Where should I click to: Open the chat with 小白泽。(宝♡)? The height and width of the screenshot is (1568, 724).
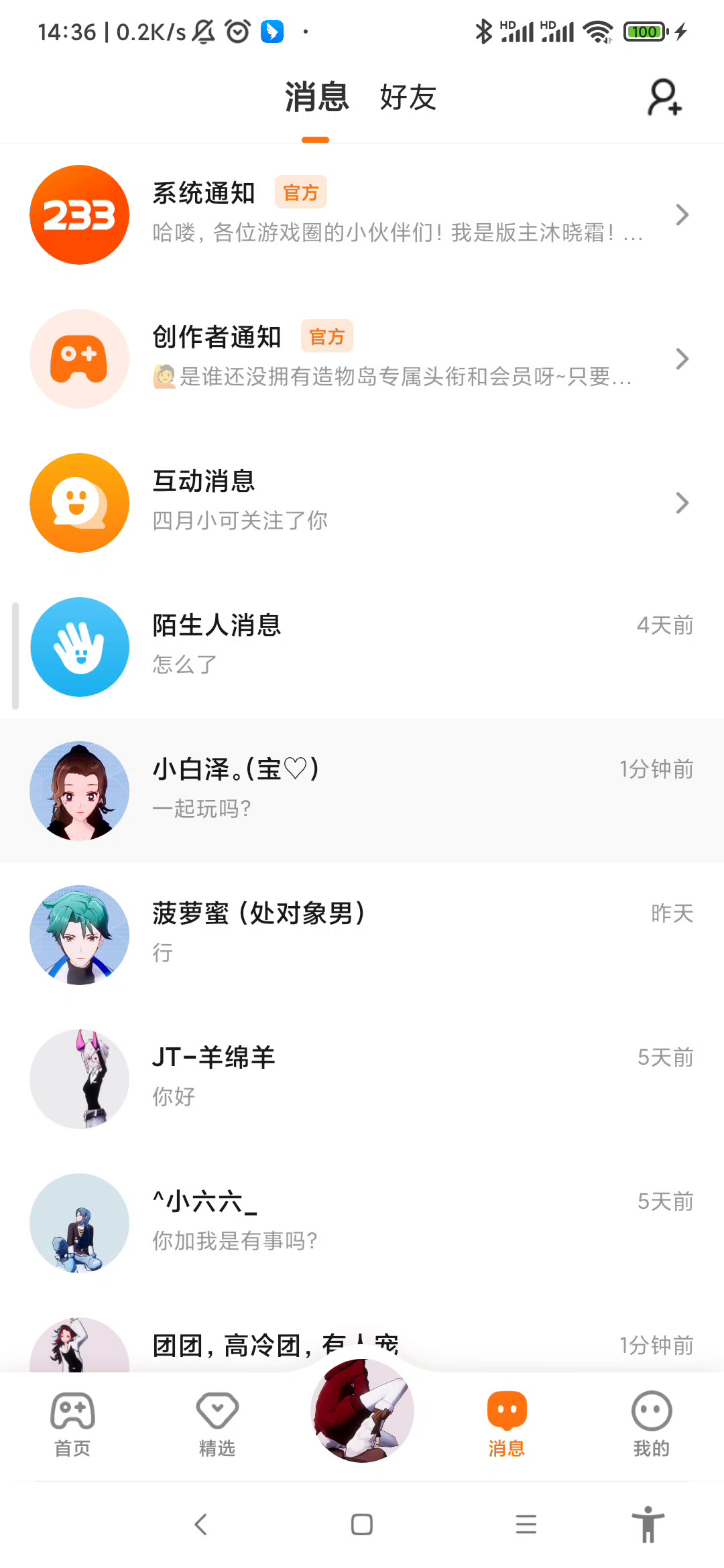pos(362,791)
